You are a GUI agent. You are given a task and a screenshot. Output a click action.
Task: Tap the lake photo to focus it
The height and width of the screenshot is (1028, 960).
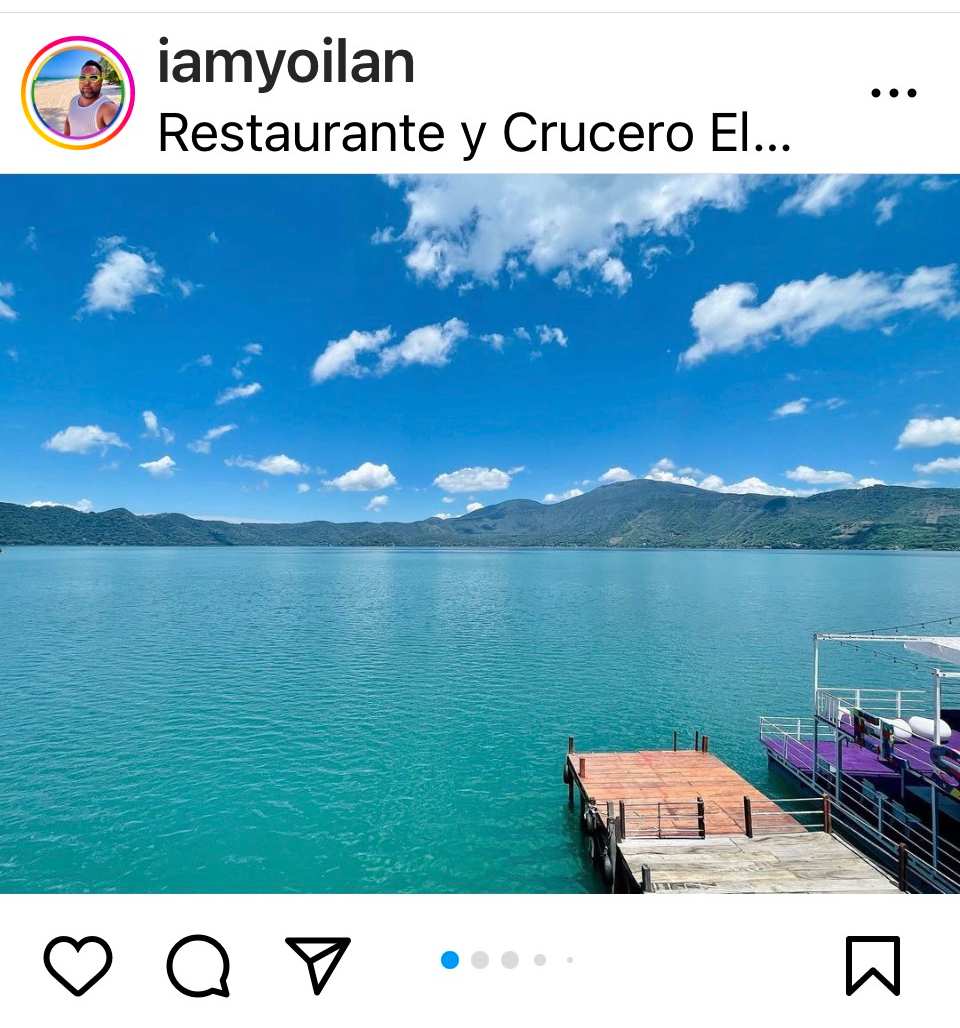point(480,540)
